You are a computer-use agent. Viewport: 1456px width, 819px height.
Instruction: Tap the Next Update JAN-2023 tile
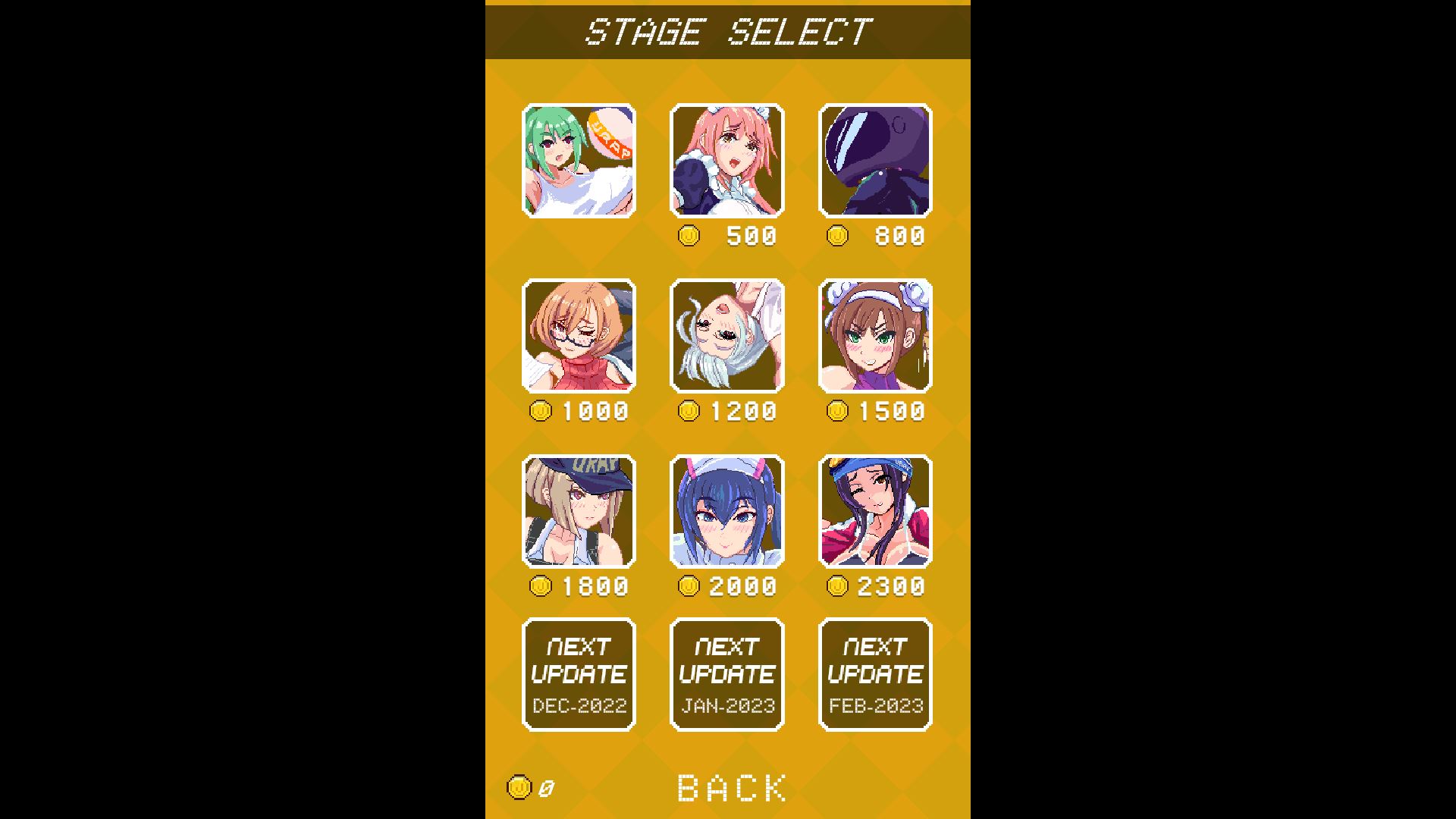726,675
